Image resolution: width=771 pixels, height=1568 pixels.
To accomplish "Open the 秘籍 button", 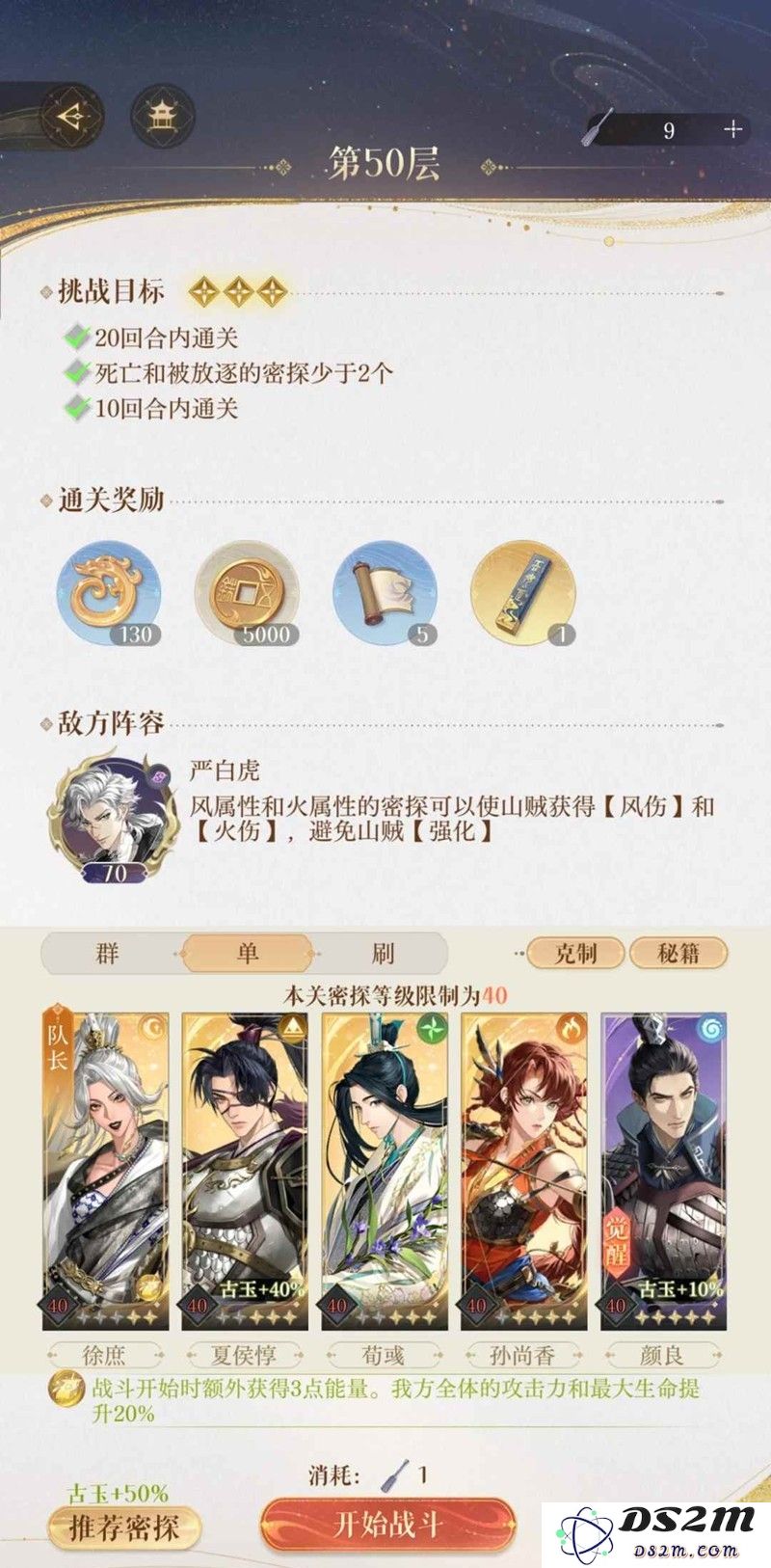I will click(678, 954).
